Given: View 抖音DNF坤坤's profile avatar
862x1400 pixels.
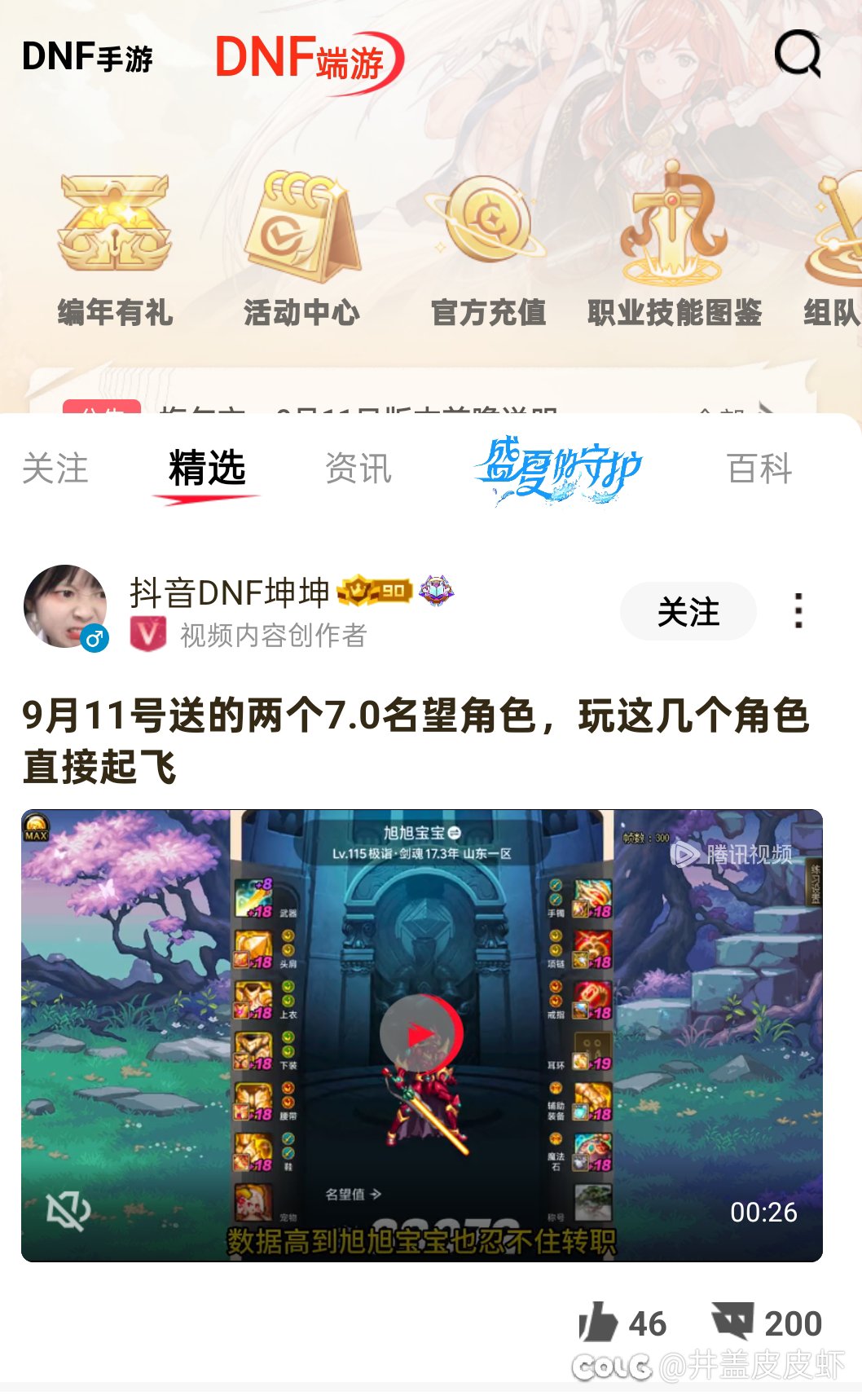Looking at the screenshot, I should pos(65,607).
